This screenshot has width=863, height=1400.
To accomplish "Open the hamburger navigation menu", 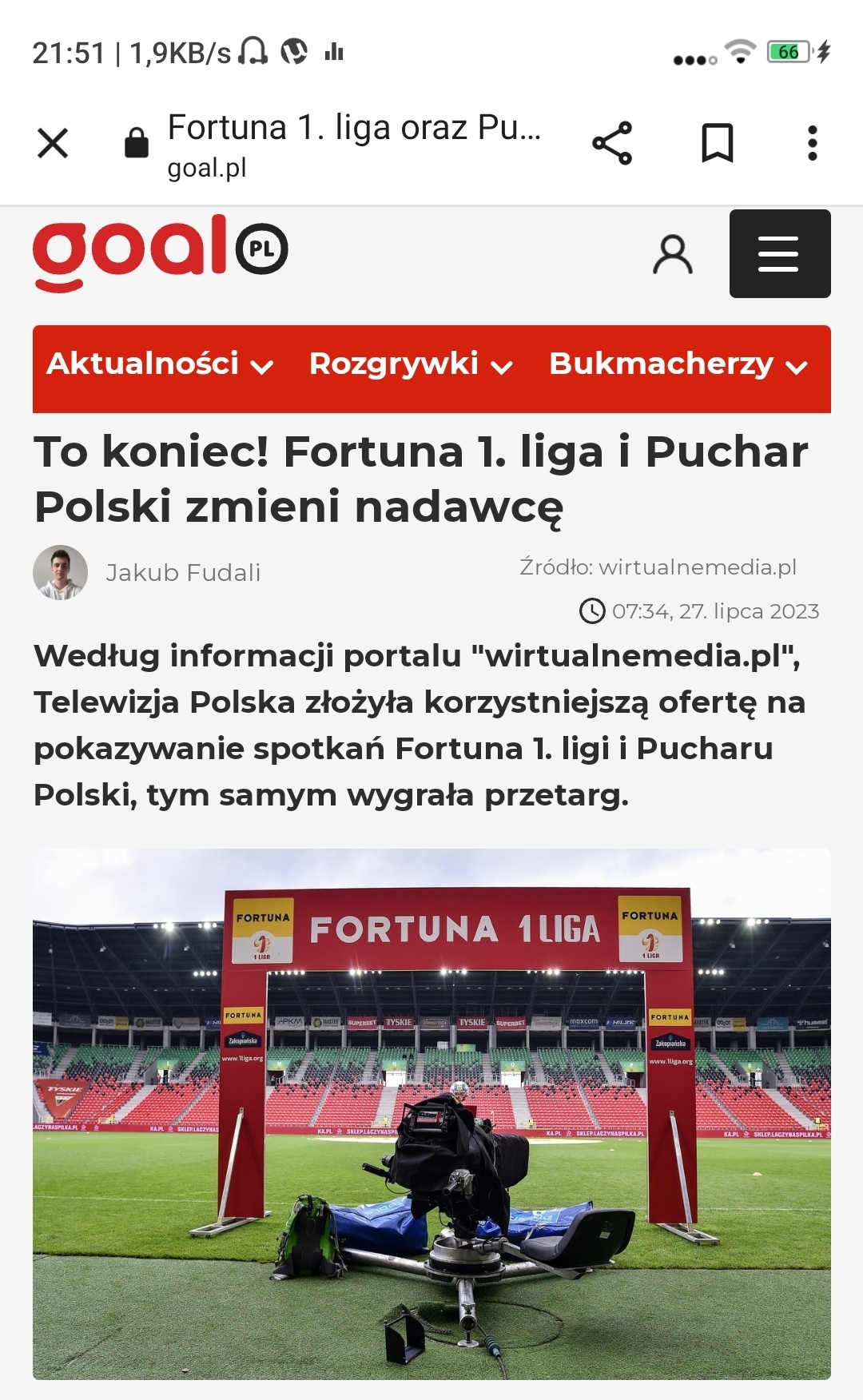I will [779, 254].
